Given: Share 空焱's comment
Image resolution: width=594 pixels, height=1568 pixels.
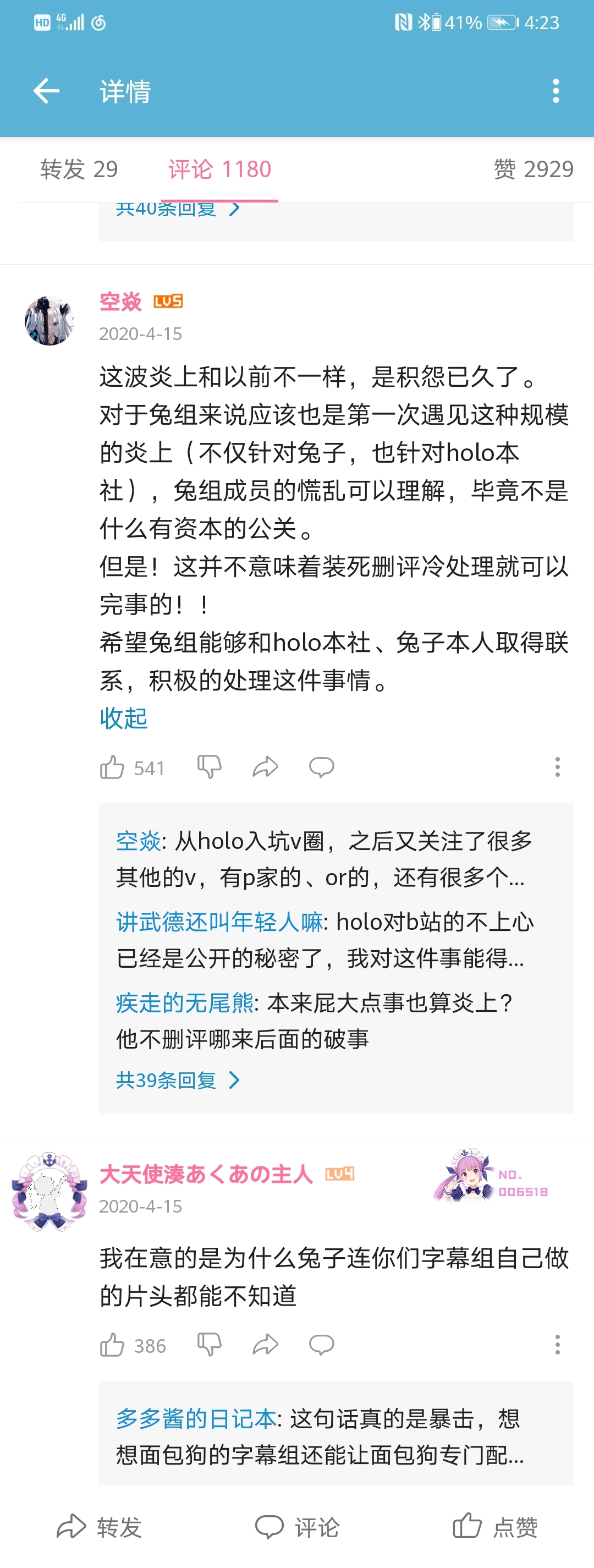Looking at the screenshot, I should pos(265,767).
